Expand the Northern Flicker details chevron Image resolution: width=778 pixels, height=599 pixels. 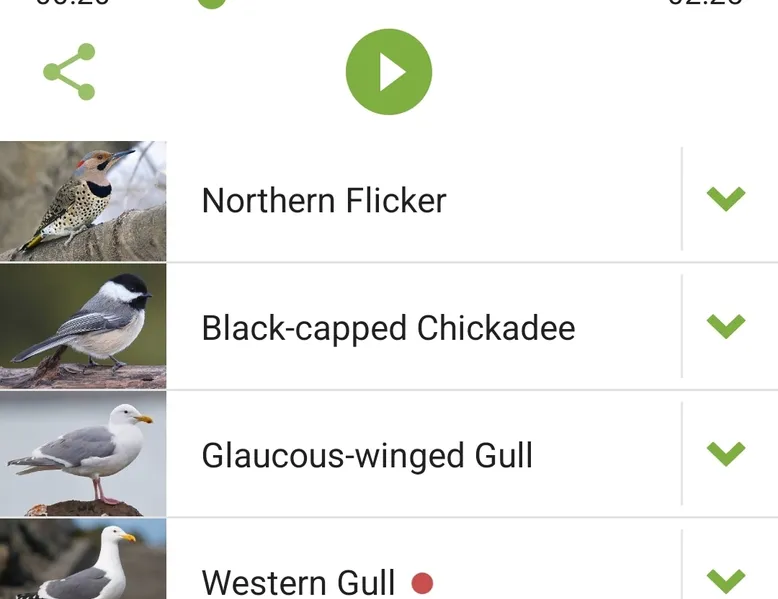726,198
